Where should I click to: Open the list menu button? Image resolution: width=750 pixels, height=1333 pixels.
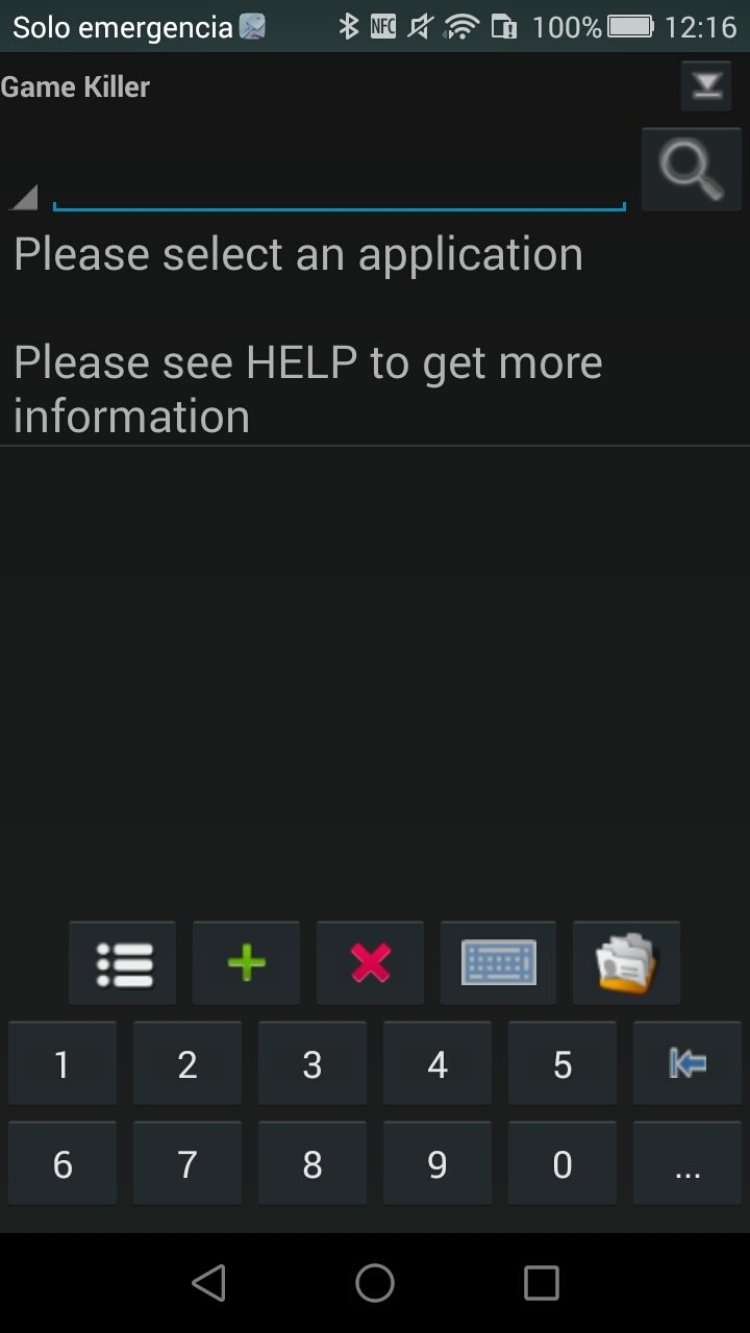click(123, 964)
